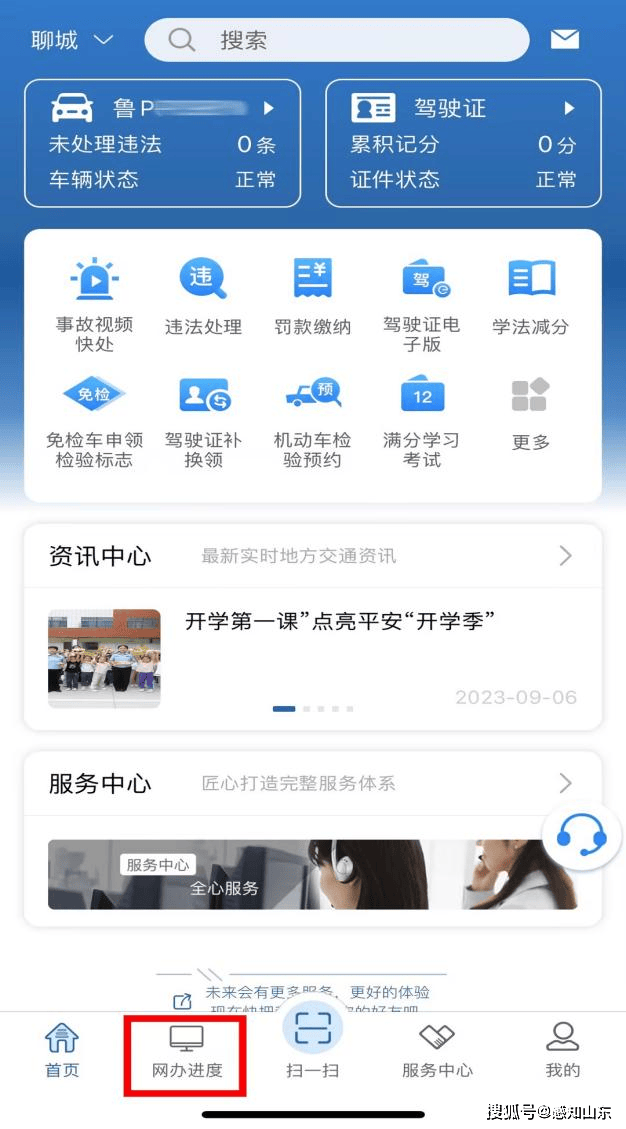Select 驾驶证补换领
The height and width of the screenshot is (1129, 626).
[x=203, y=420]
